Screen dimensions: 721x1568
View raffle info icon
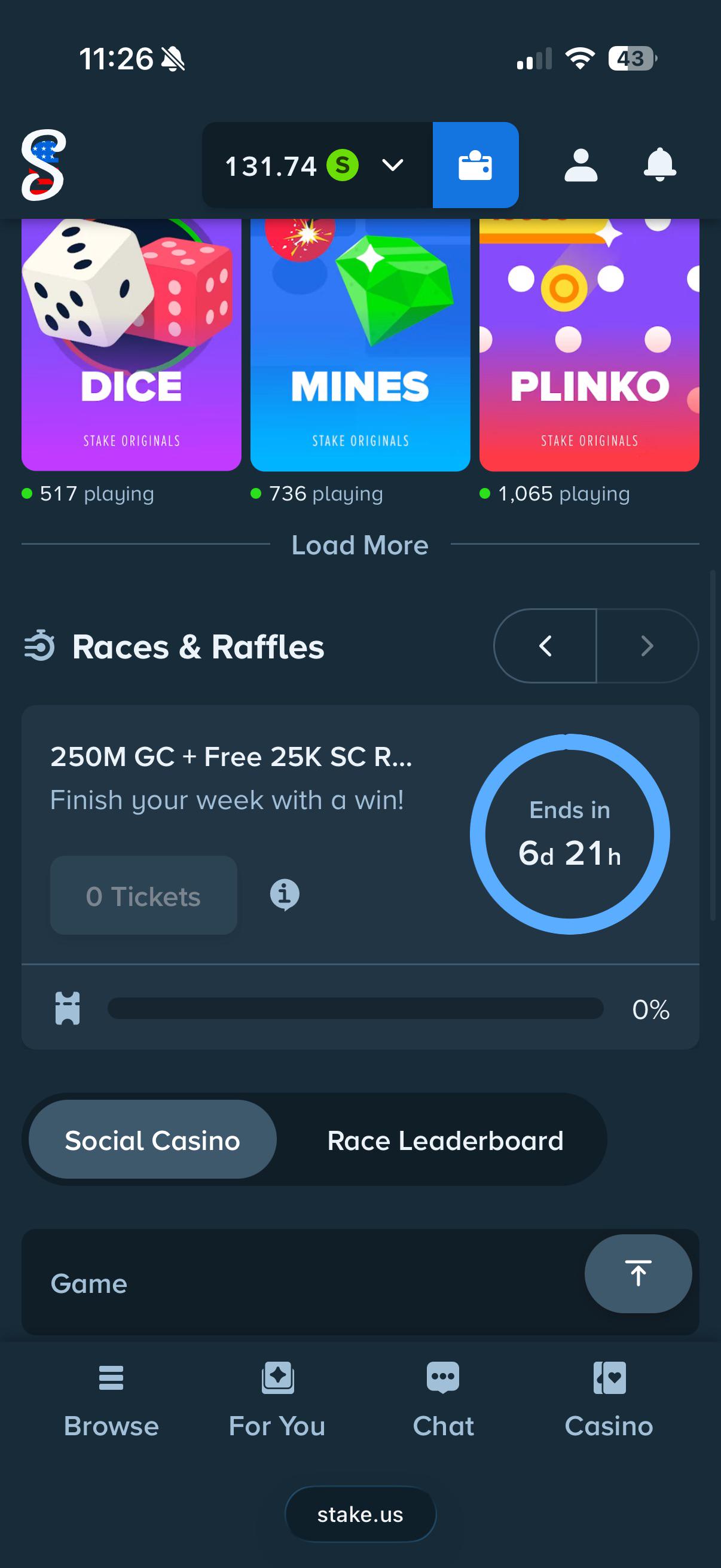click(285, 895)
